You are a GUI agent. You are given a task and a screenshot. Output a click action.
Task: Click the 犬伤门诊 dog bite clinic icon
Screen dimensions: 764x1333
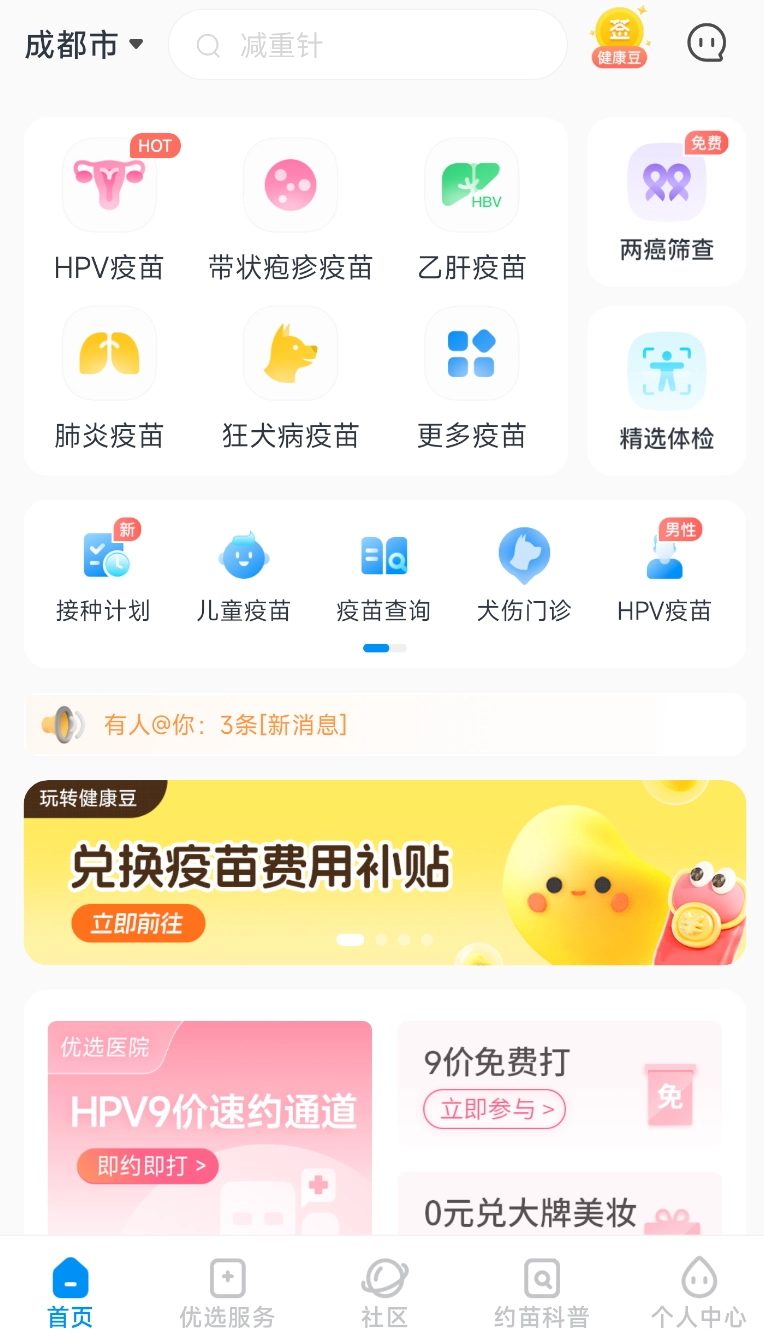click(523, 556)
